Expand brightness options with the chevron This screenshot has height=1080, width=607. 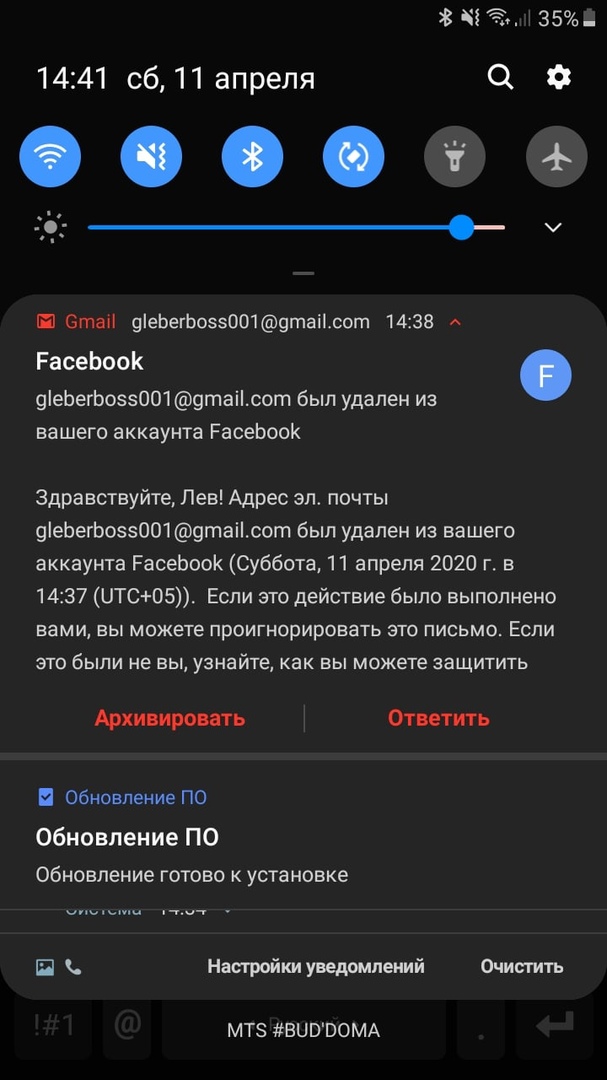553,228
